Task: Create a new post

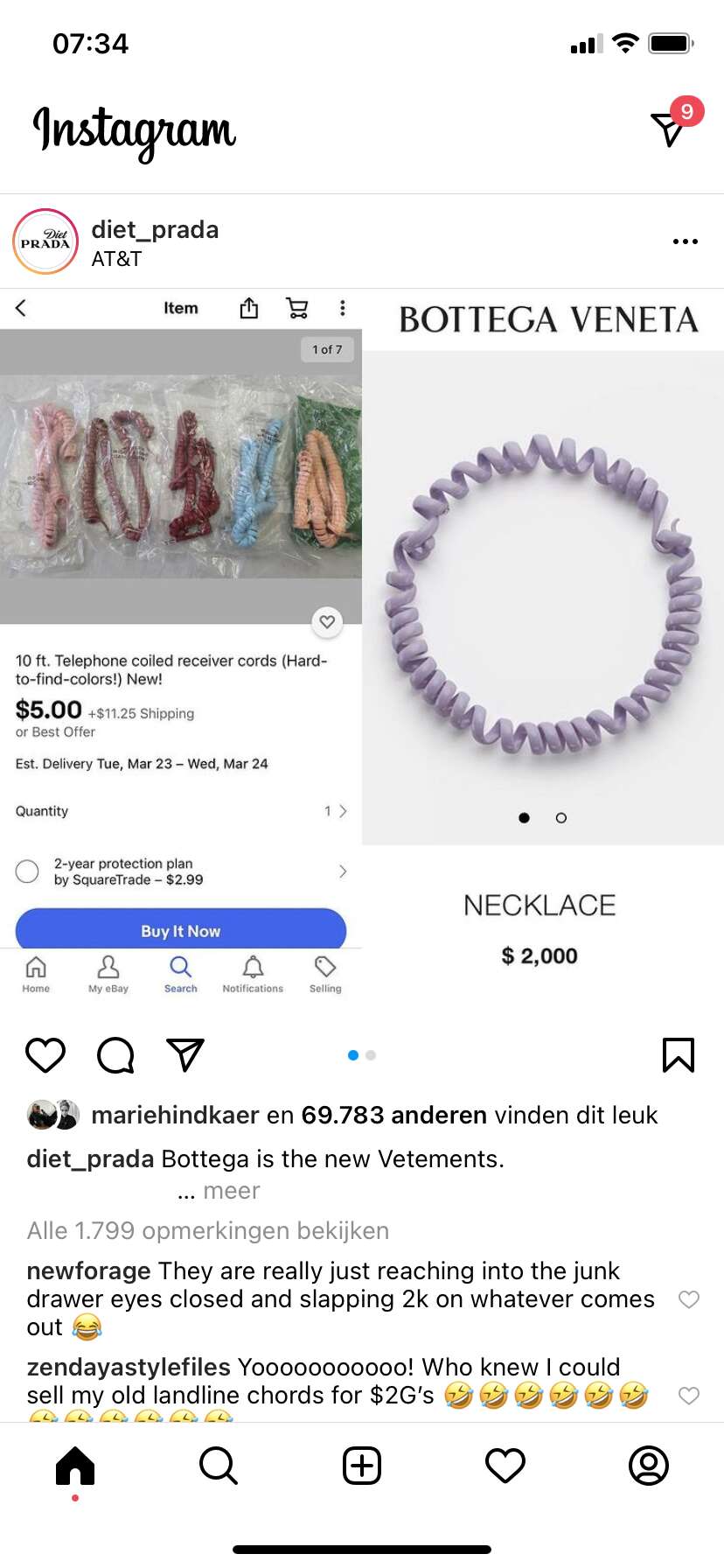Action: [x=362, y=1466]
